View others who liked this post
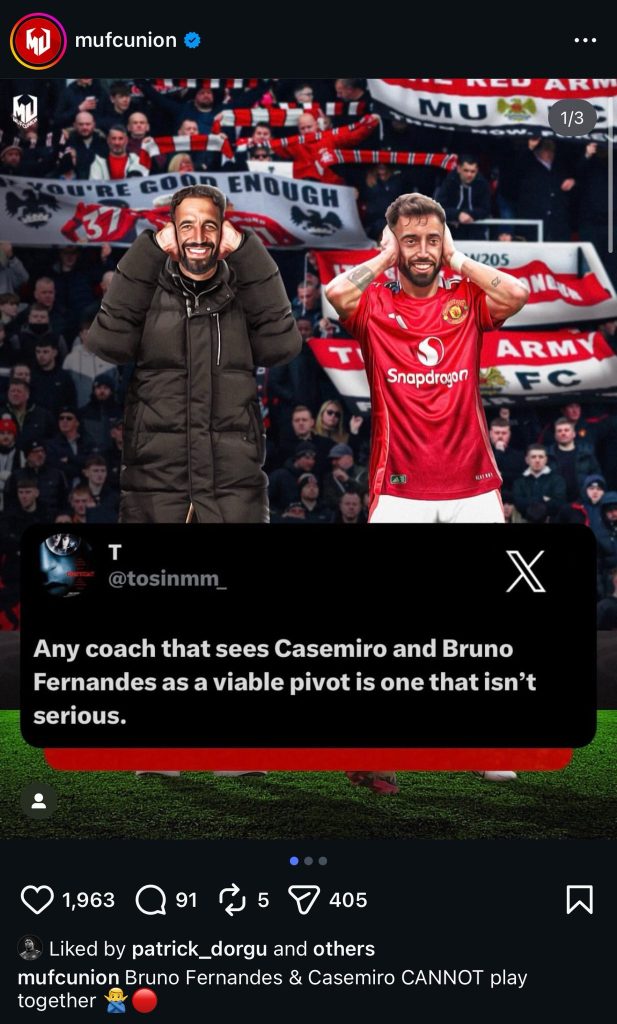 tap(344, 949)
